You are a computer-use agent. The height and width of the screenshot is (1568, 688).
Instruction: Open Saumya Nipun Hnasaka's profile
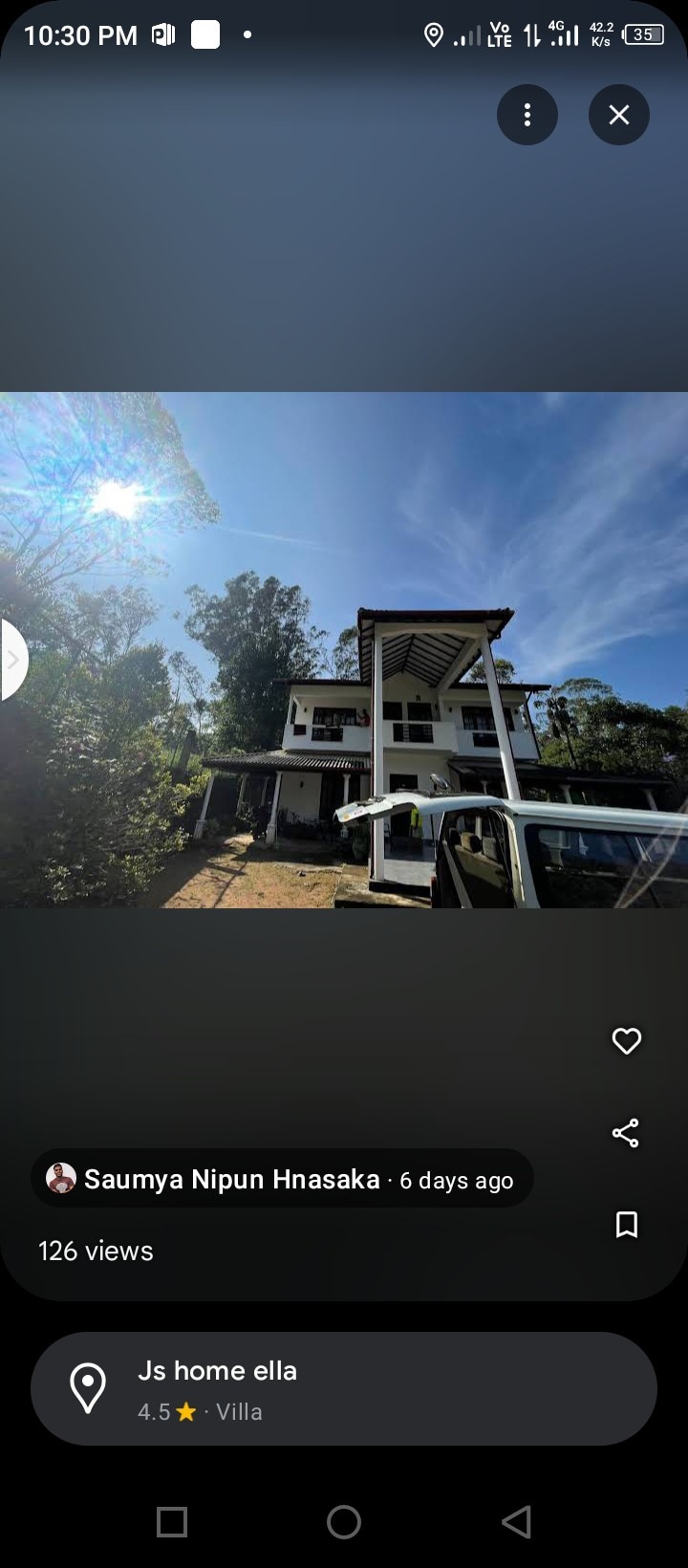click(231, 1179)
